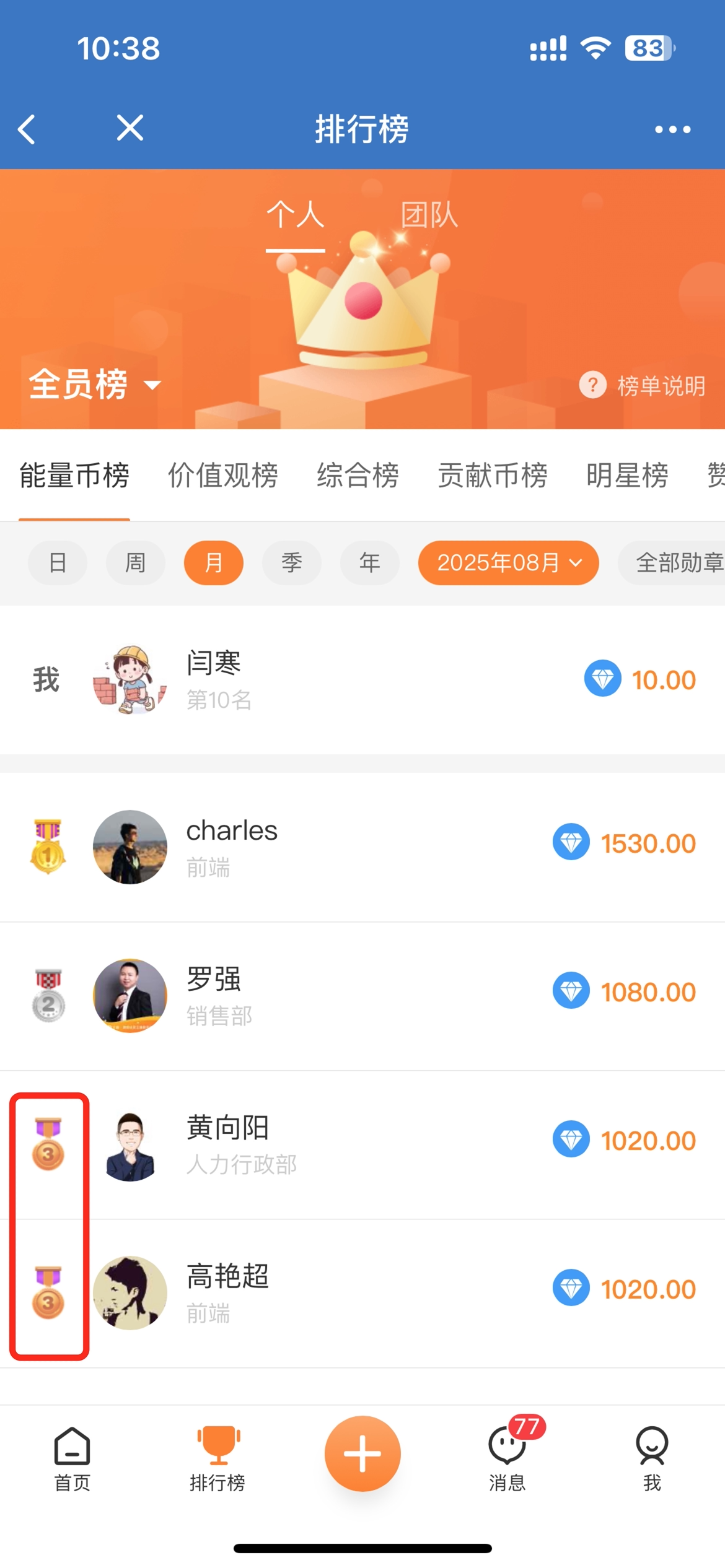Filter ranking by 日
Image resolution: width=725 pixels, height=1568 pixels.
[58, 563]
